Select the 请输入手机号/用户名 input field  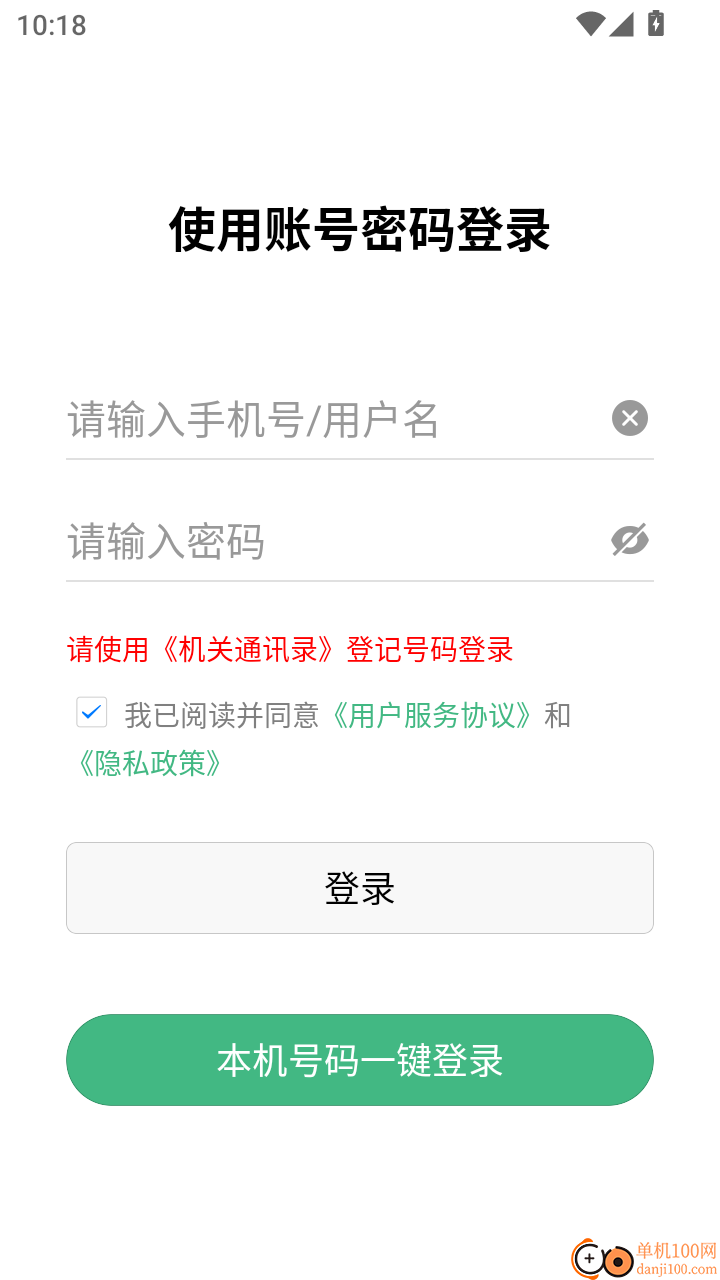point(300,420)
